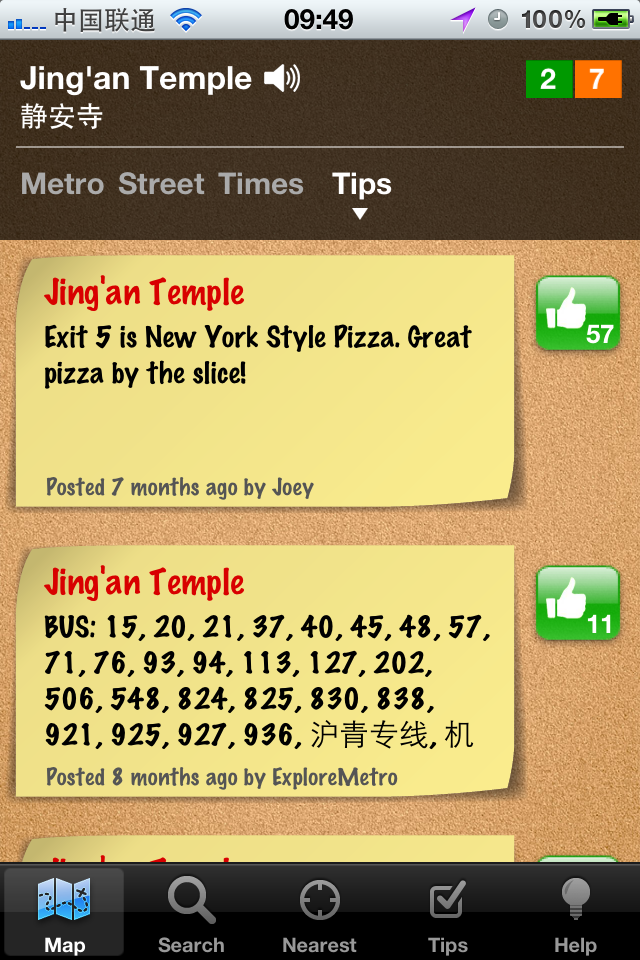The image size is (640, 960).
Task: Switch to the Times tab
Action: tap(261, 184)
